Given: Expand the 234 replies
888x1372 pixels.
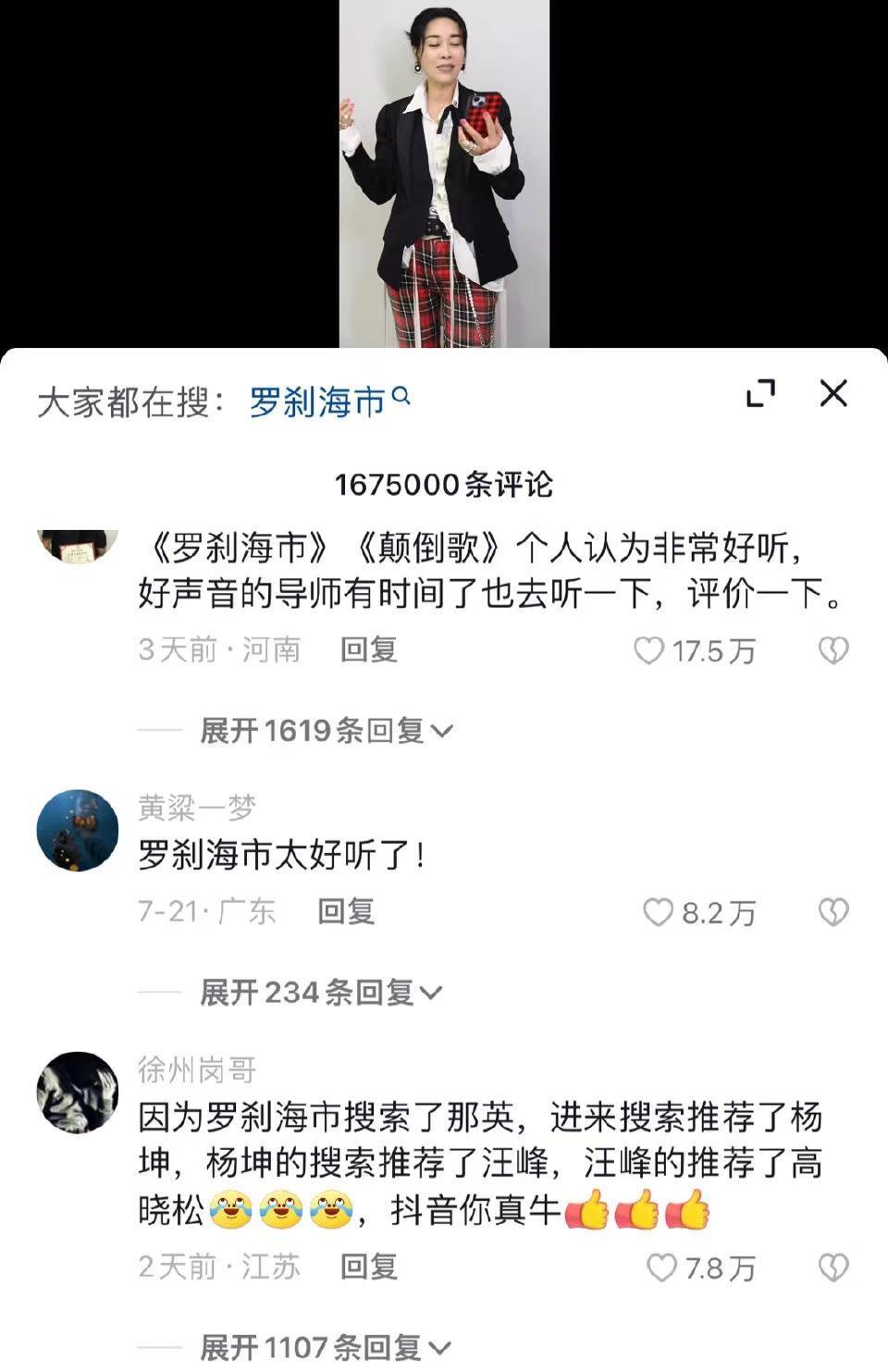Looking at the screenshot, I should tap(320, 993).
